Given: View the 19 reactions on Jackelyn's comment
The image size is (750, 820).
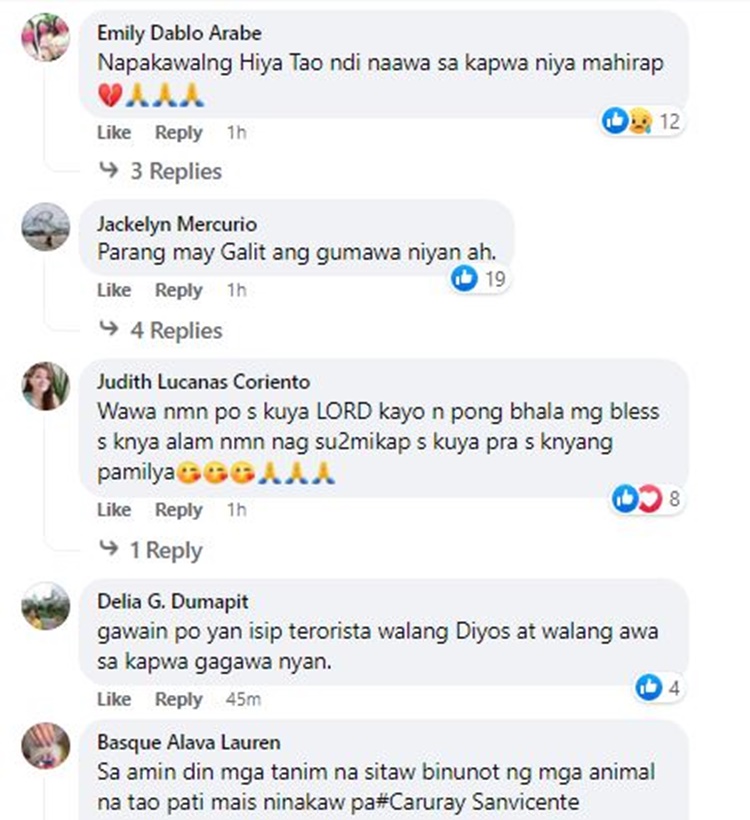Looking at the screenshot, I should pos(480,279).
